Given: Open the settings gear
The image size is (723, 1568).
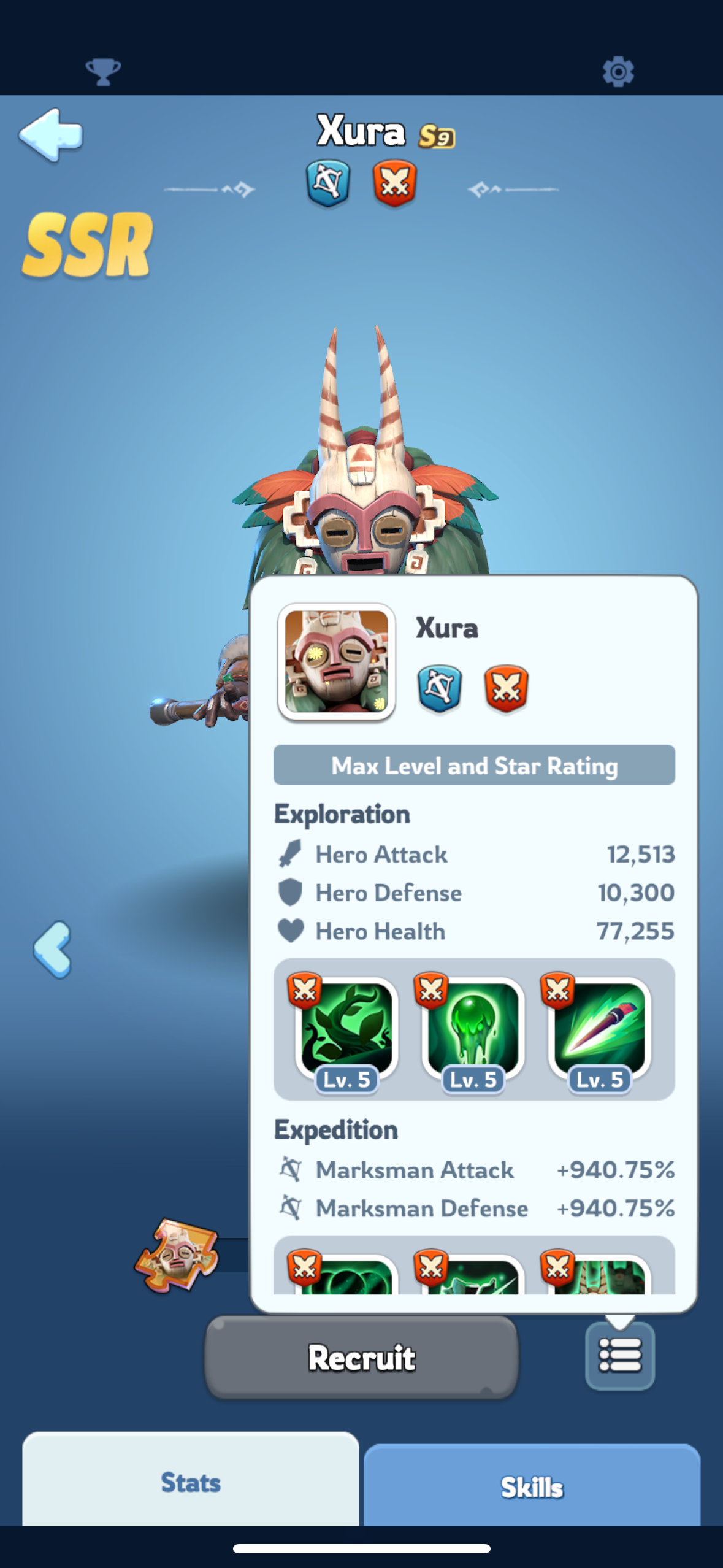Looking at the screenshot, I should click(x=618, y=72).
